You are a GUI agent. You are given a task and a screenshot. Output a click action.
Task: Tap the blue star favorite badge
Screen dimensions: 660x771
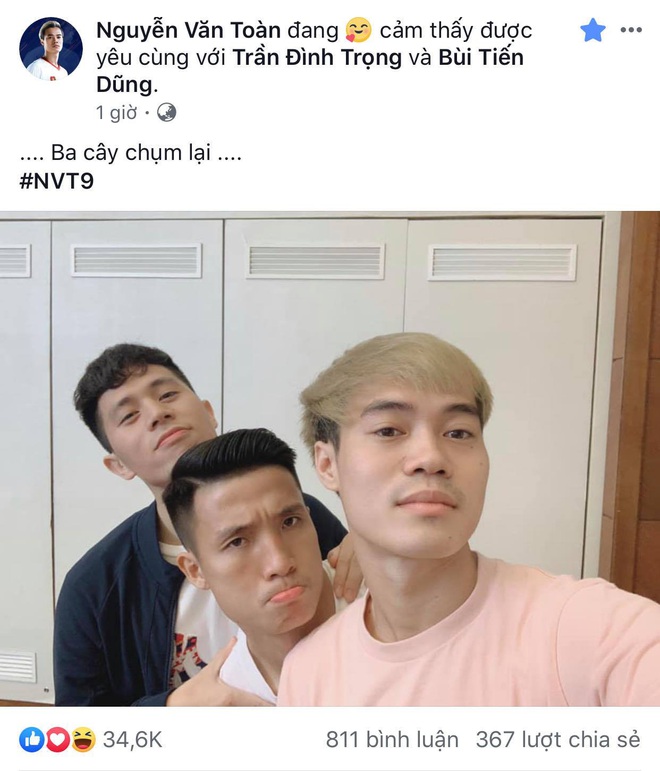(x=593, y=31)
